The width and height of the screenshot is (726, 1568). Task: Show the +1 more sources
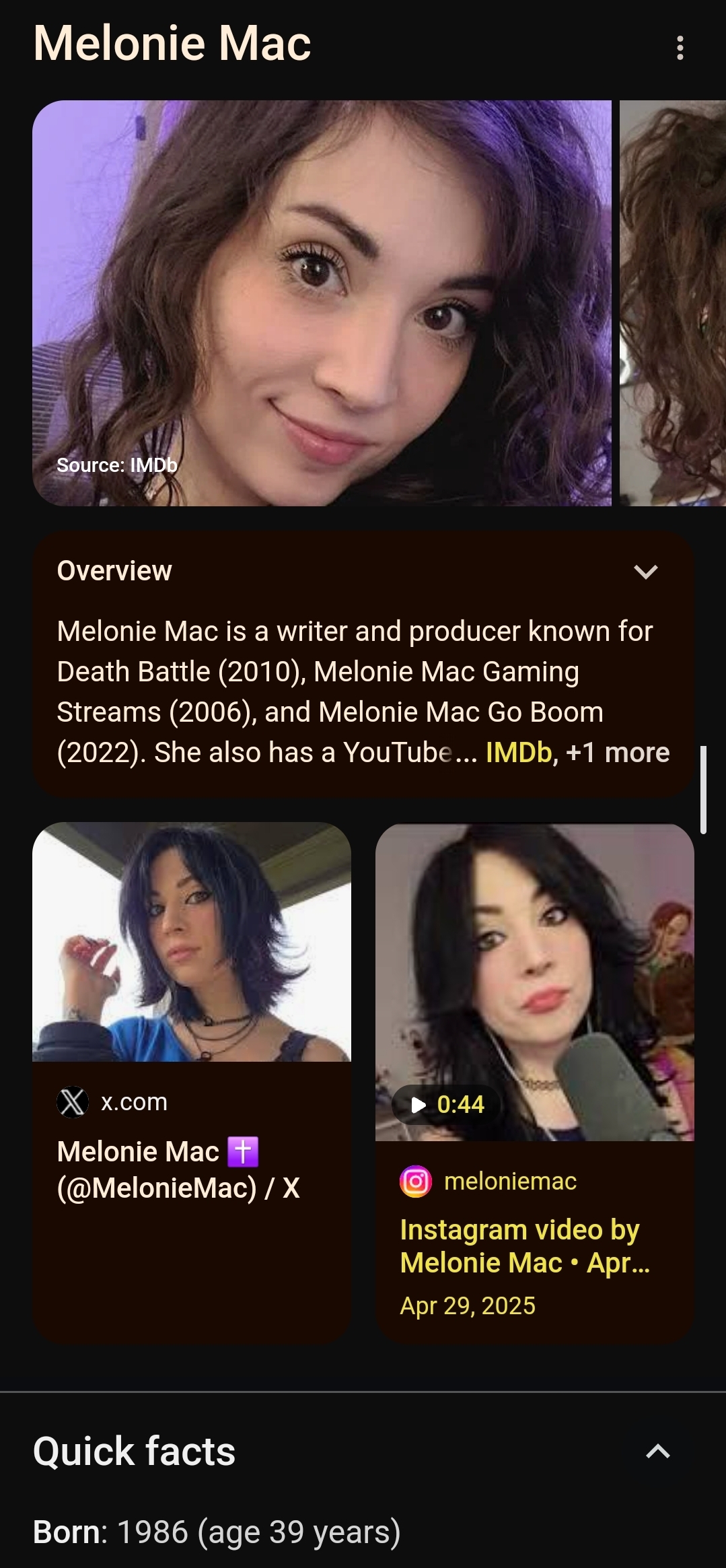pyautogui.click(x=618, y=753)
